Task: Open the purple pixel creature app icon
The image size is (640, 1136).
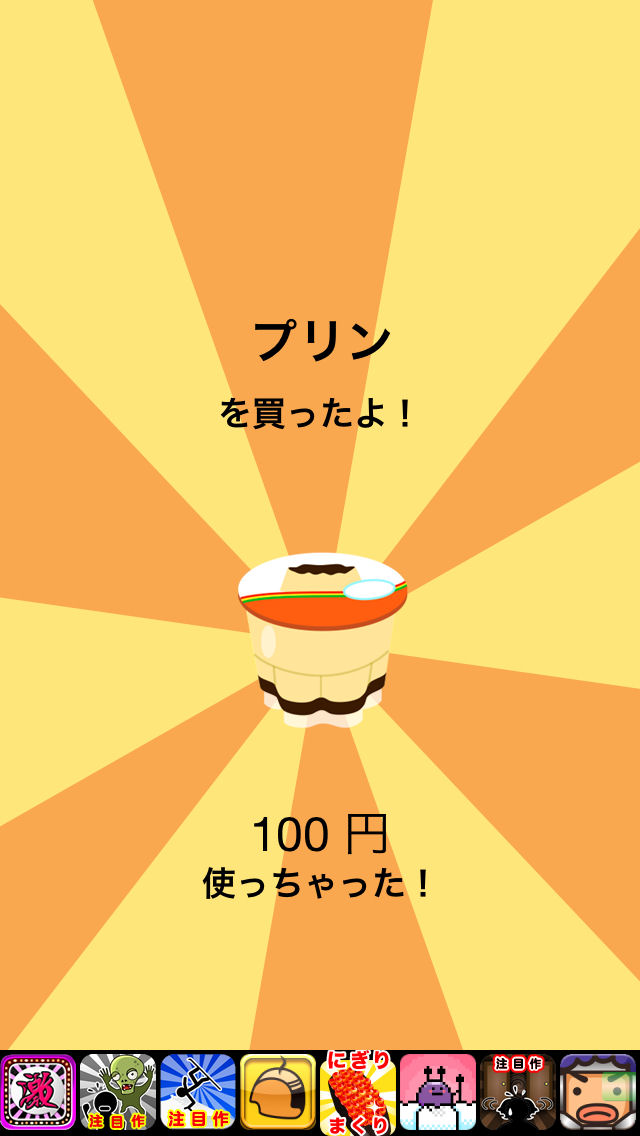Action: click(x=438, y=1093)
